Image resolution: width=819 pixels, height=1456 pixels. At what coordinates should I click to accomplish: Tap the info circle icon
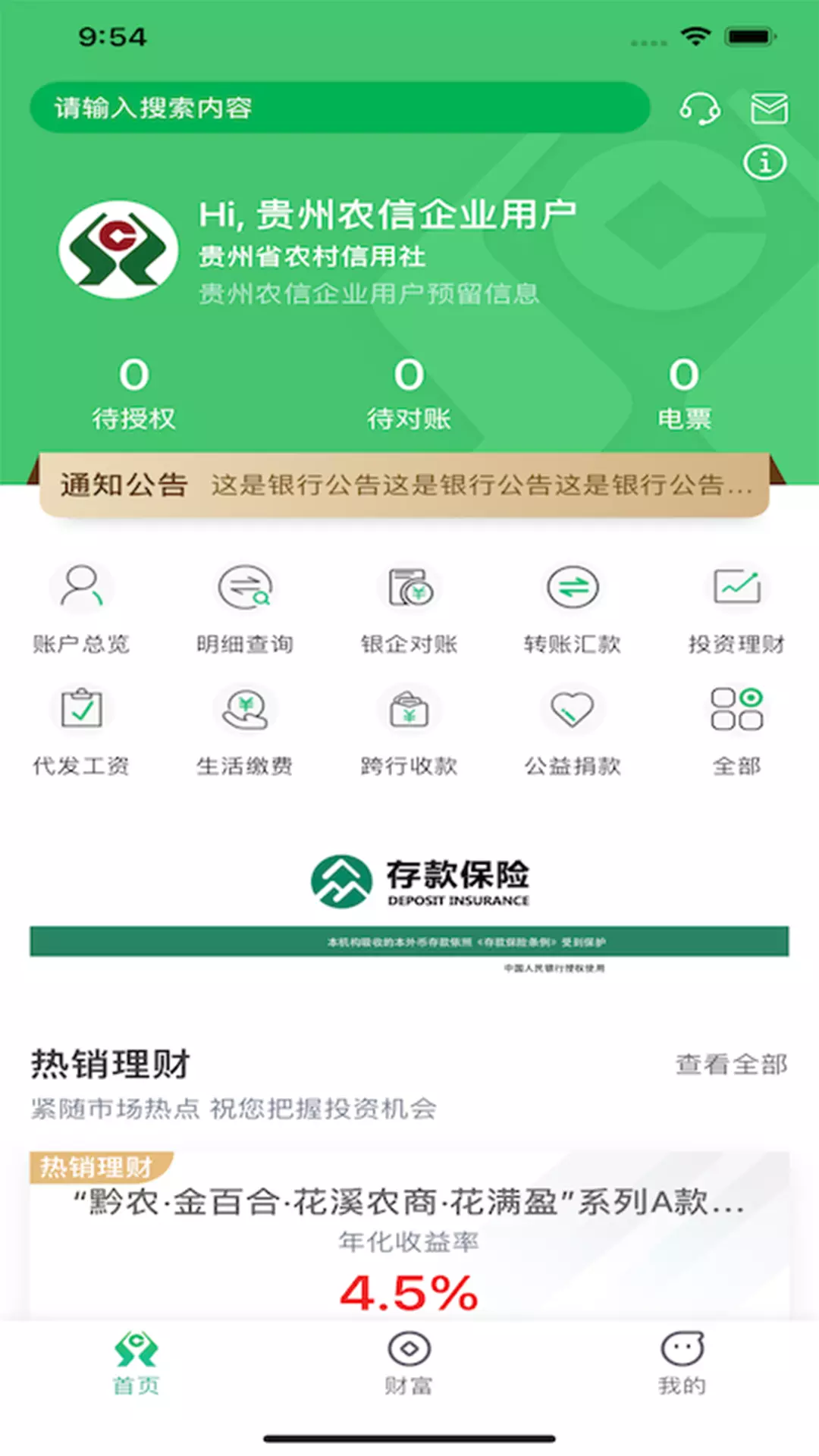(764, 162)
